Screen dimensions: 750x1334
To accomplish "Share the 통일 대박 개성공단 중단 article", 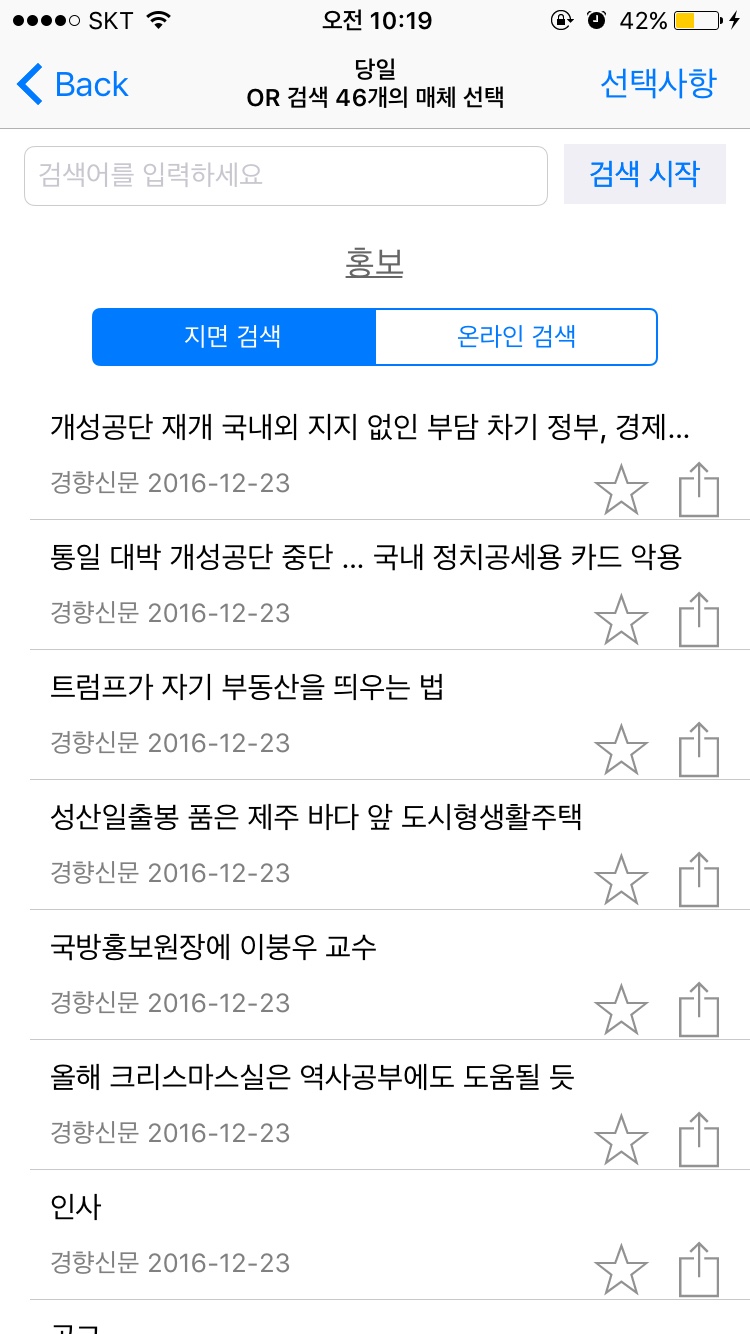I will tap(698, 620).
